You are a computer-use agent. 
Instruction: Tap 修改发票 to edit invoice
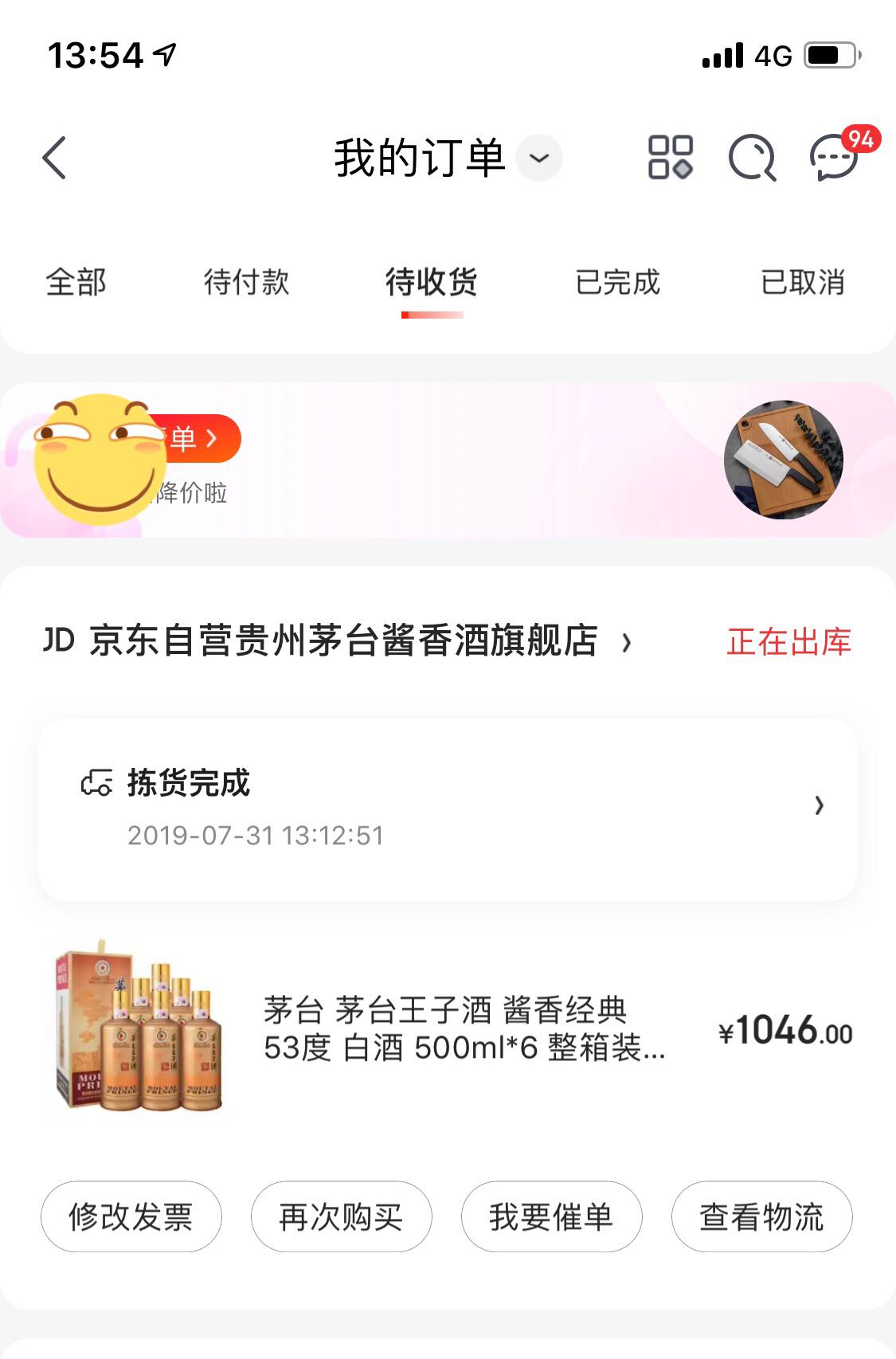(x=131, y=1216)
